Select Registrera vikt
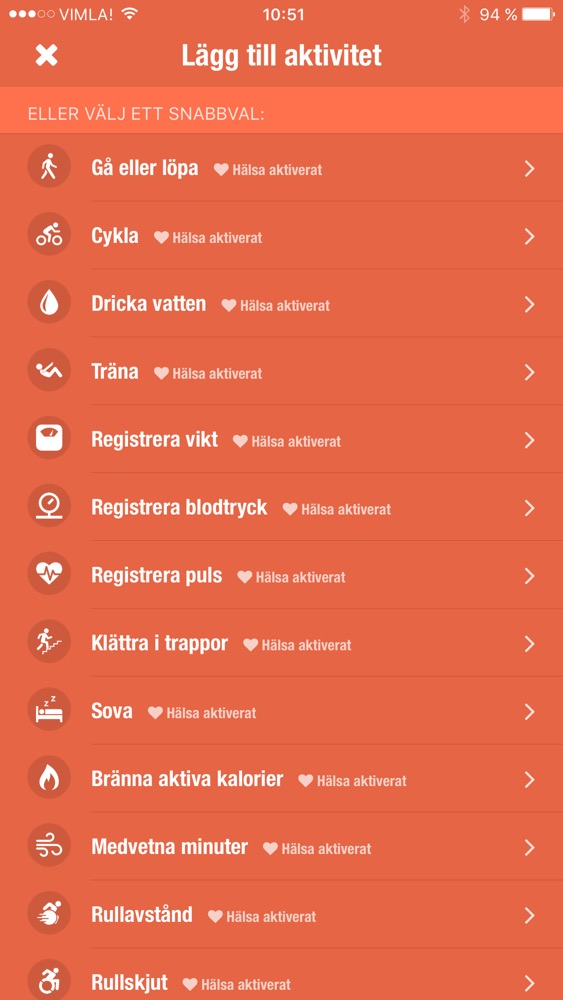563x1000 pixels. (x=281, y=440)
